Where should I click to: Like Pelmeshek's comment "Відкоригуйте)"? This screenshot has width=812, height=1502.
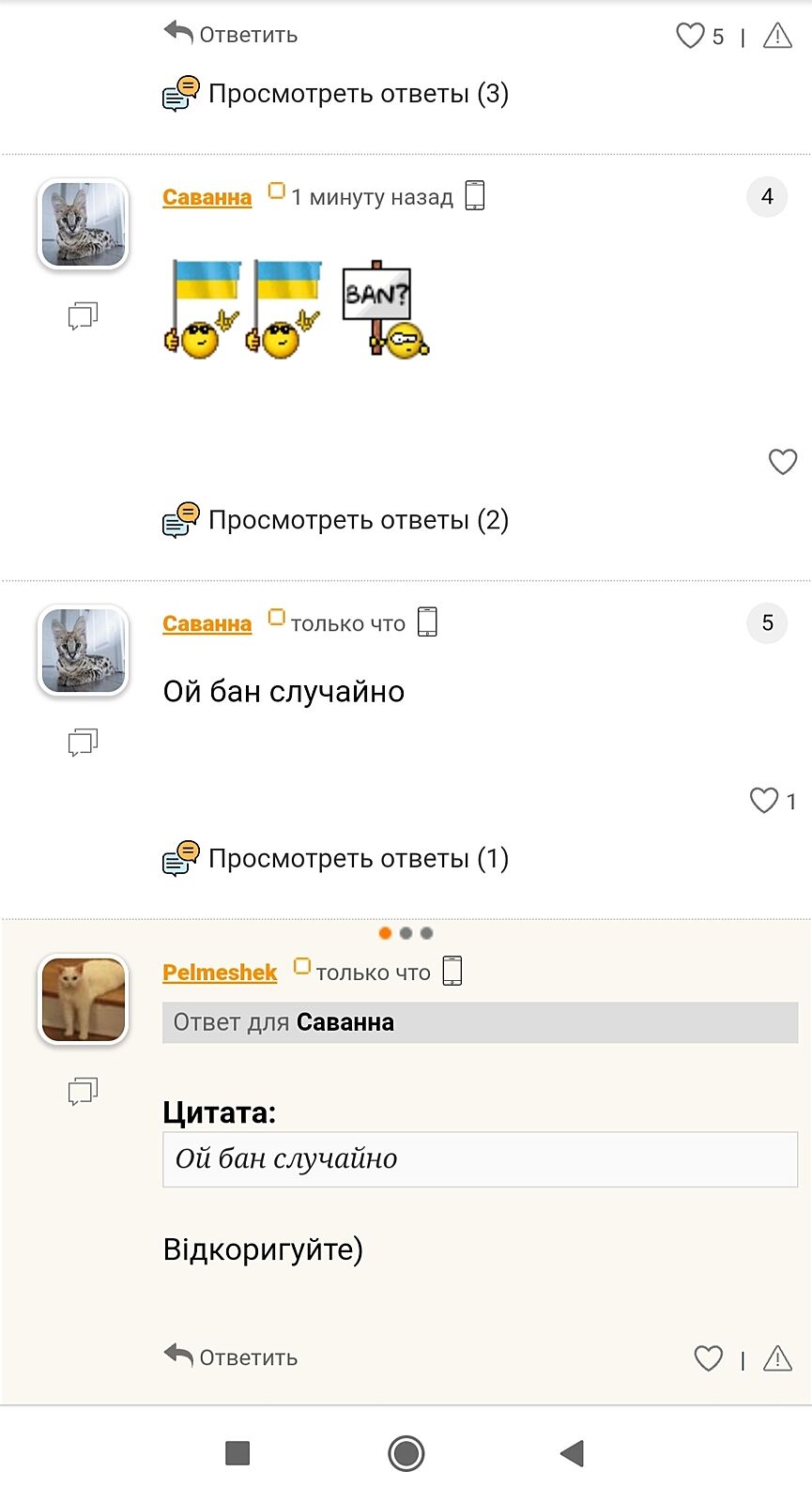tap(708, 1358)
